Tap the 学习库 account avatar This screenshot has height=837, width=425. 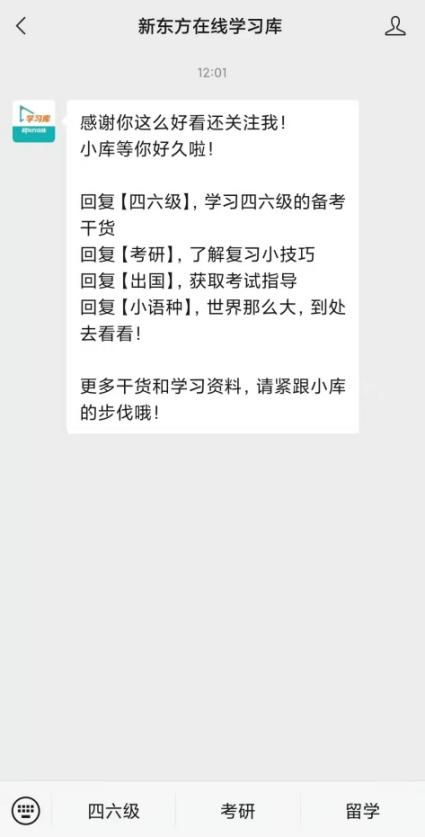(x=34, y=121)
